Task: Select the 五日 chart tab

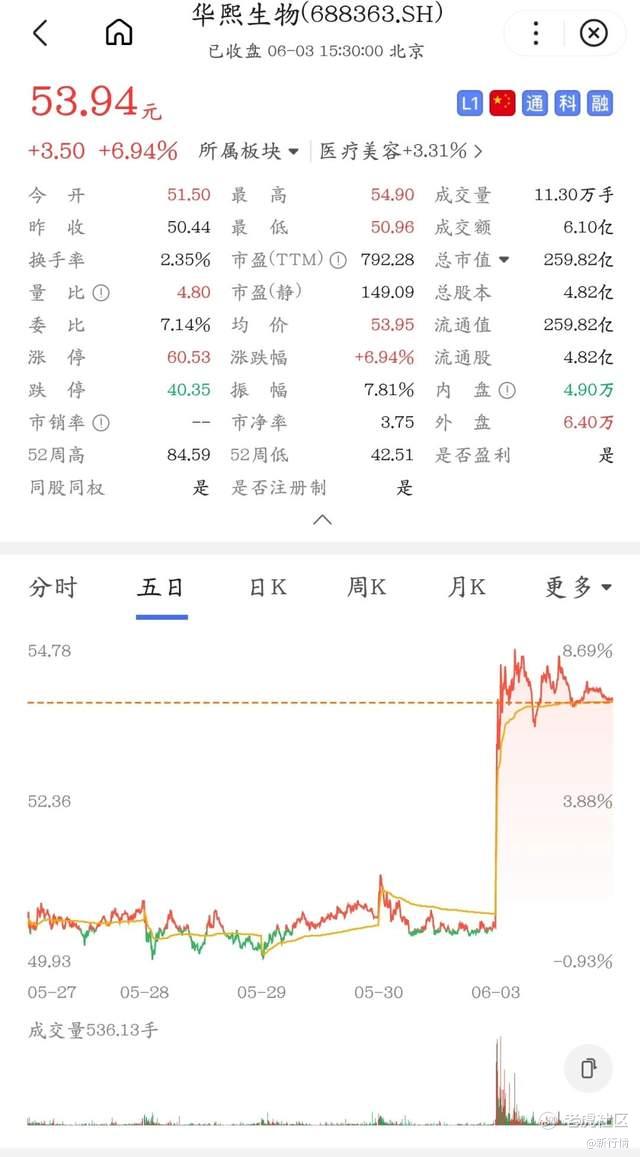Action: pos(162,588)
